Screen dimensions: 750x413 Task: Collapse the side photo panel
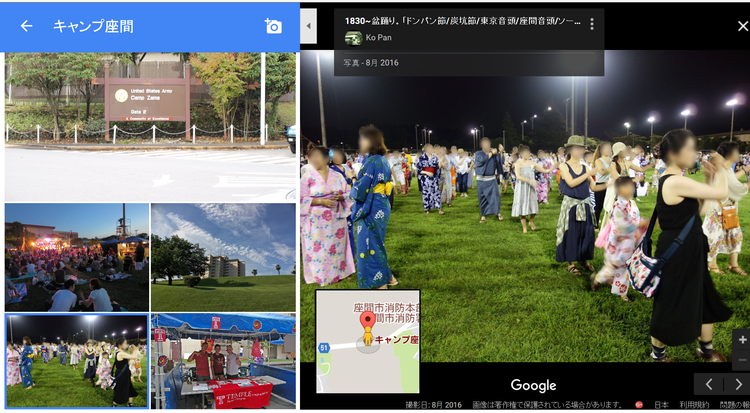coord(309,25)
